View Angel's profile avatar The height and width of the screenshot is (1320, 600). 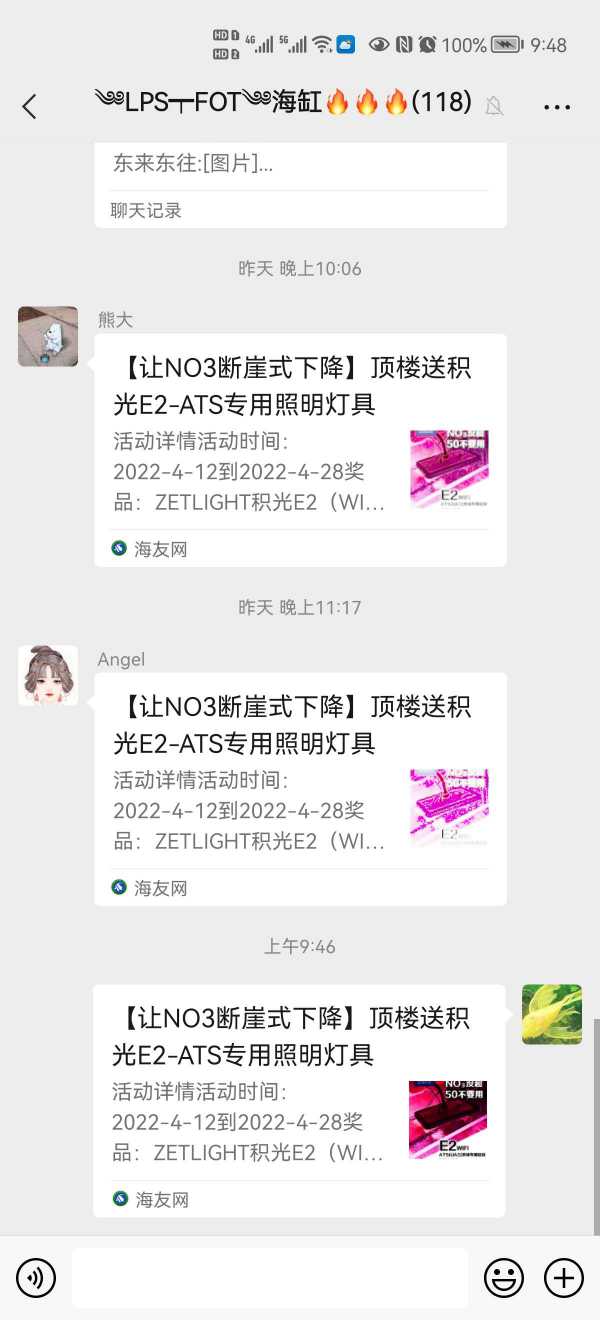click(48, 675)
